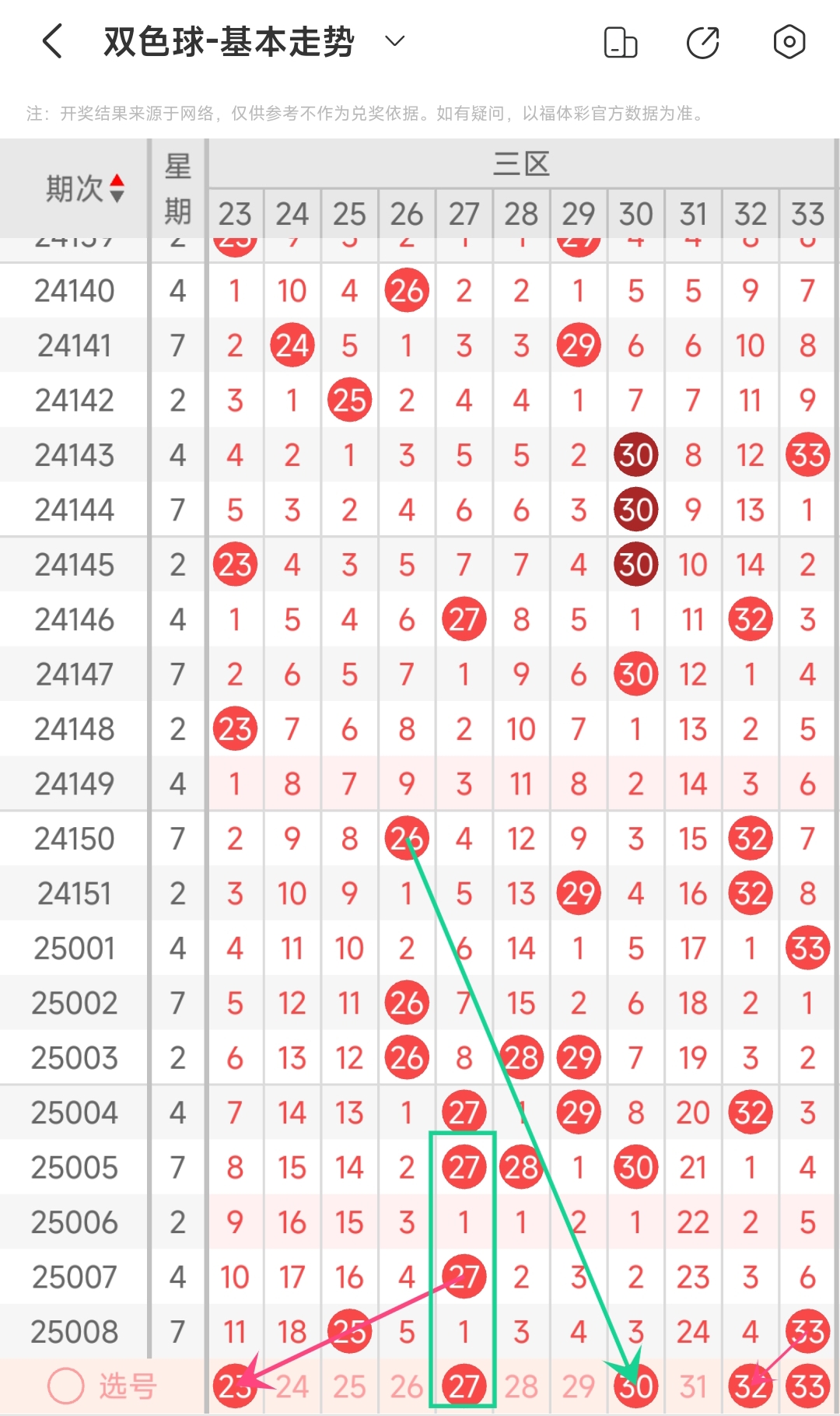Deselect number 33 in the pick row

click(x=807, y=1386)
